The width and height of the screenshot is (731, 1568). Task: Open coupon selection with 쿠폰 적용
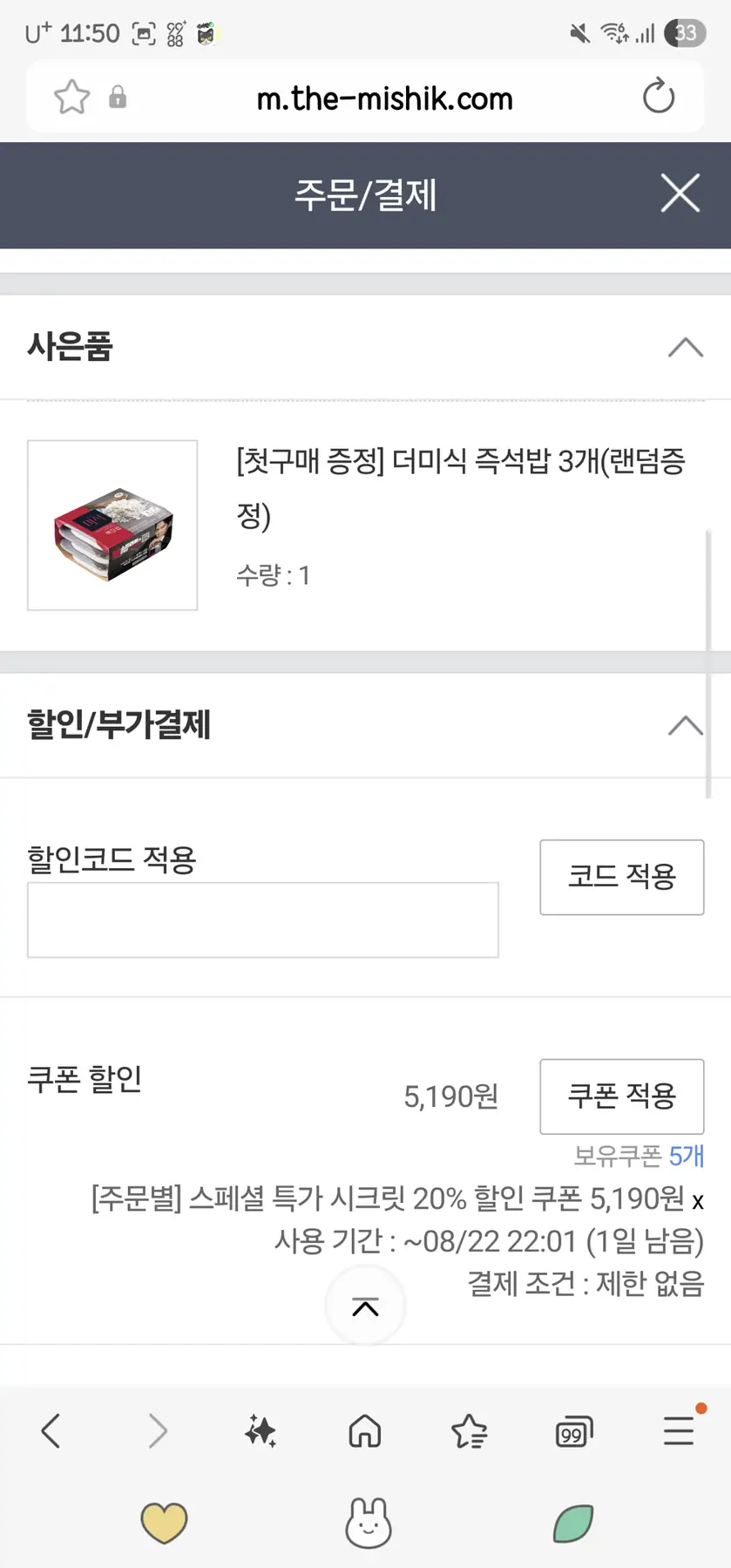coord(621,1096)
